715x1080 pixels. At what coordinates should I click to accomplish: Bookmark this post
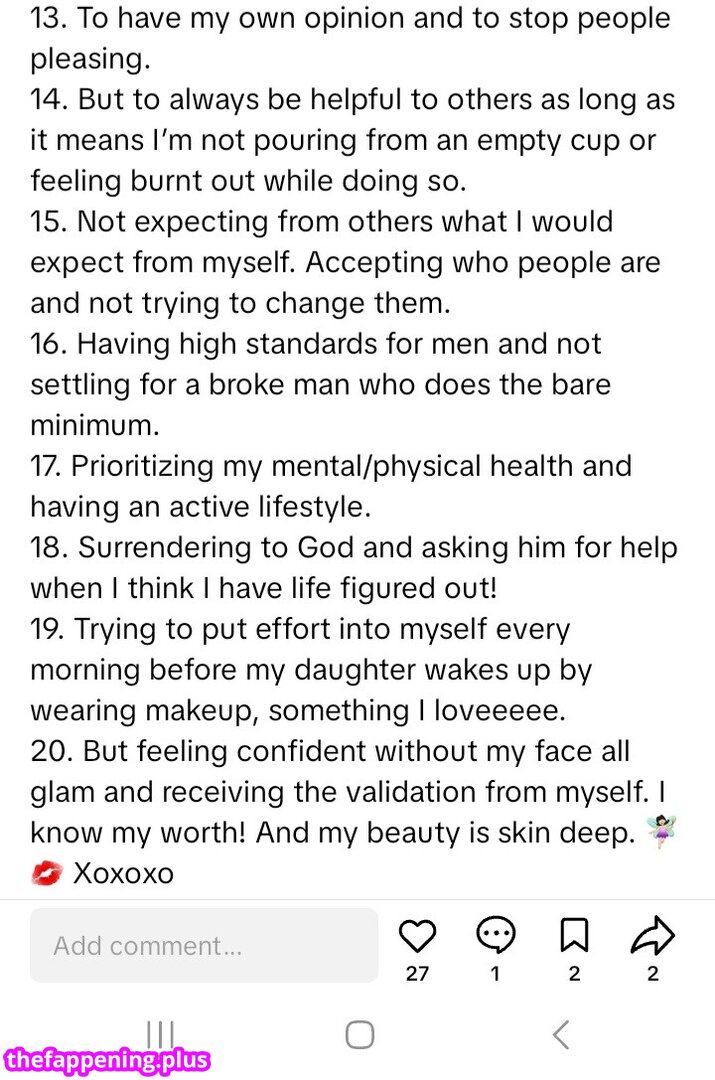tap(574, 936)
